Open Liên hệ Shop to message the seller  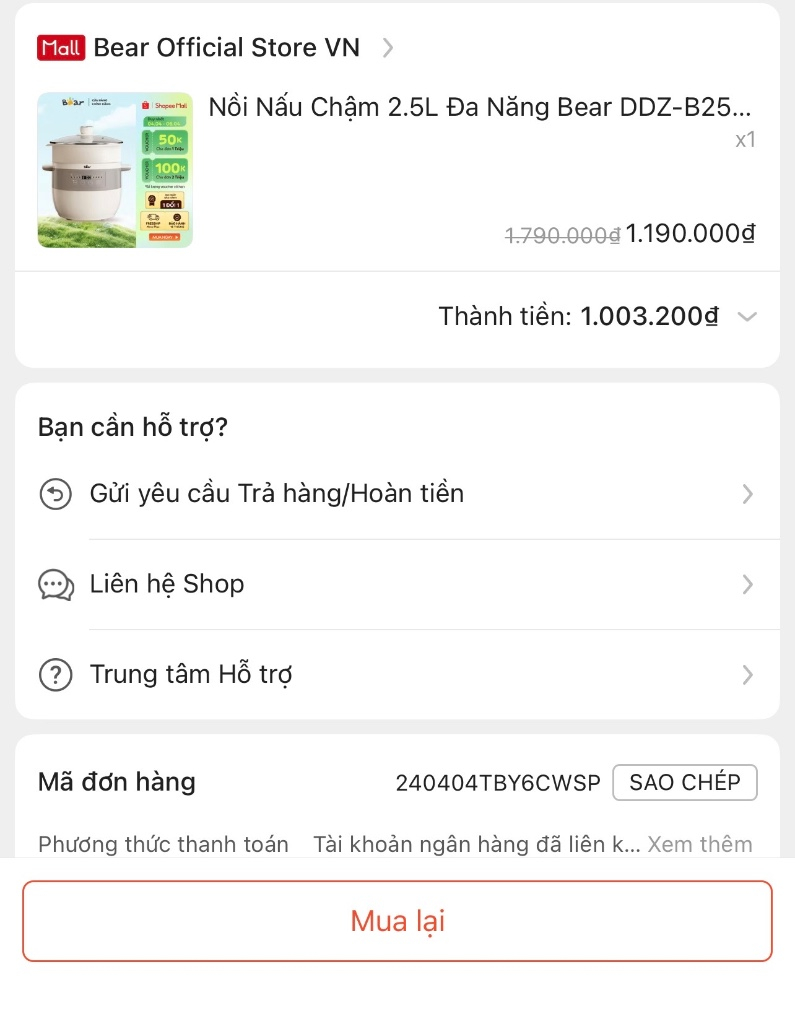click(x=166, y=585)
